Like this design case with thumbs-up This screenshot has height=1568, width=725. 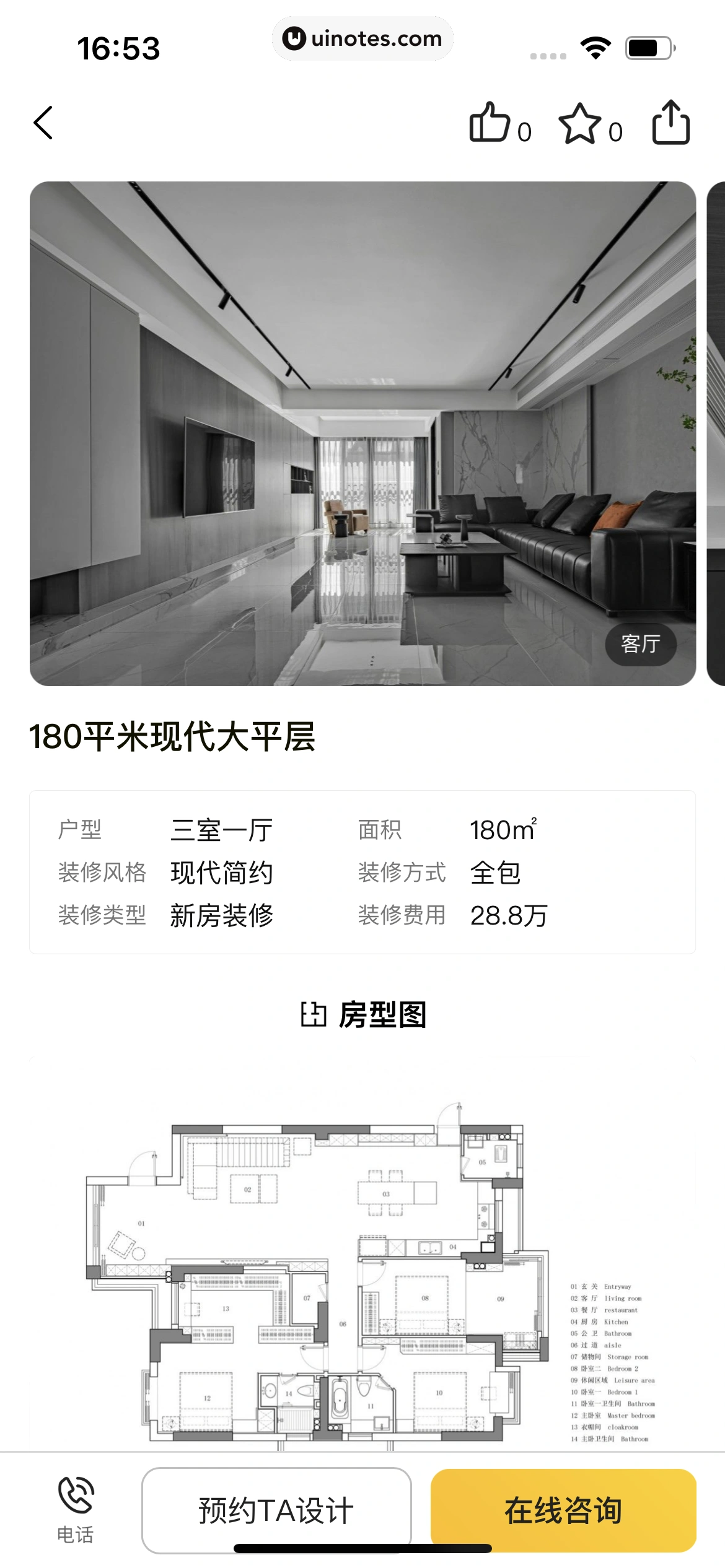490,123
